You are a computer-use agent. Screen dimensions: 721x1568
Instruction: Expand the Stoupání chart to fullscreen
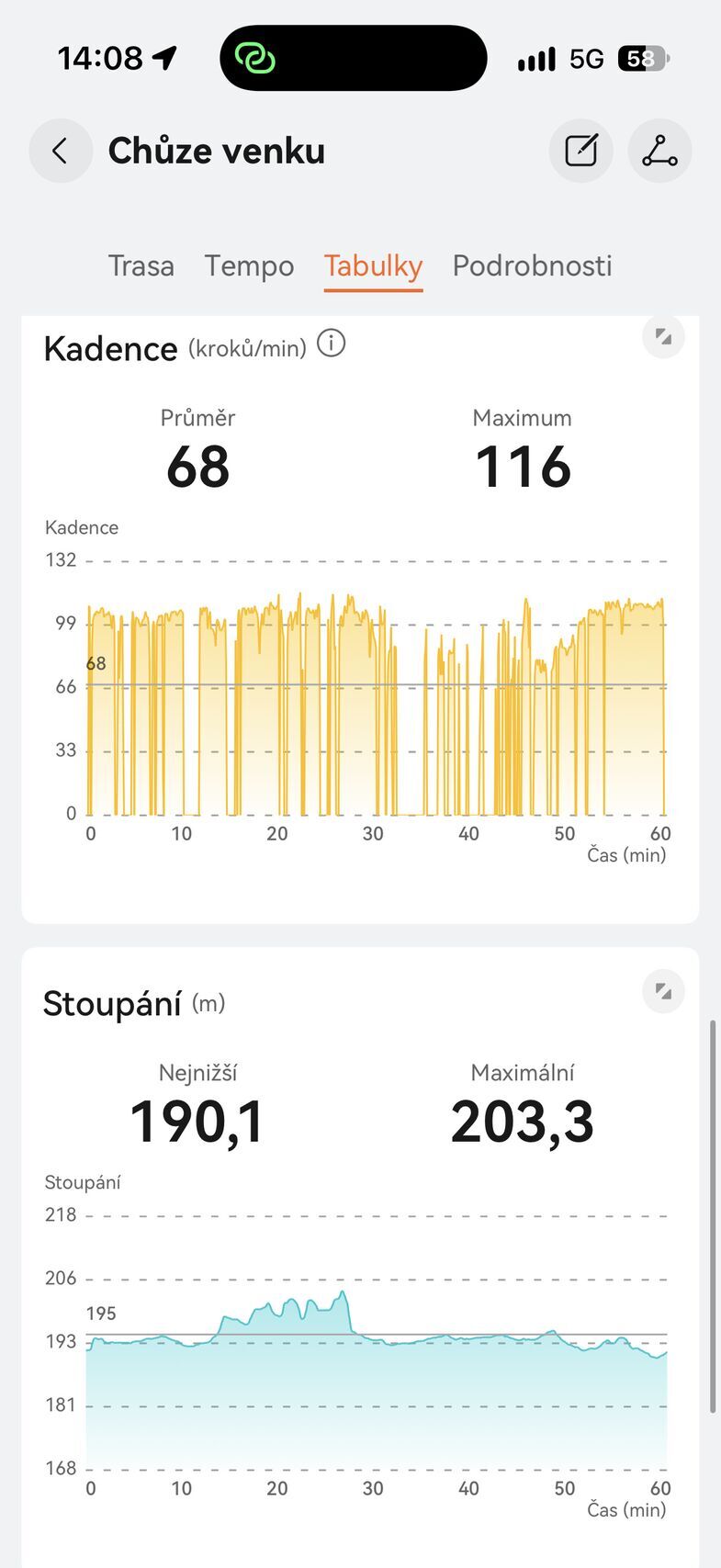click(x=663, y=991)
